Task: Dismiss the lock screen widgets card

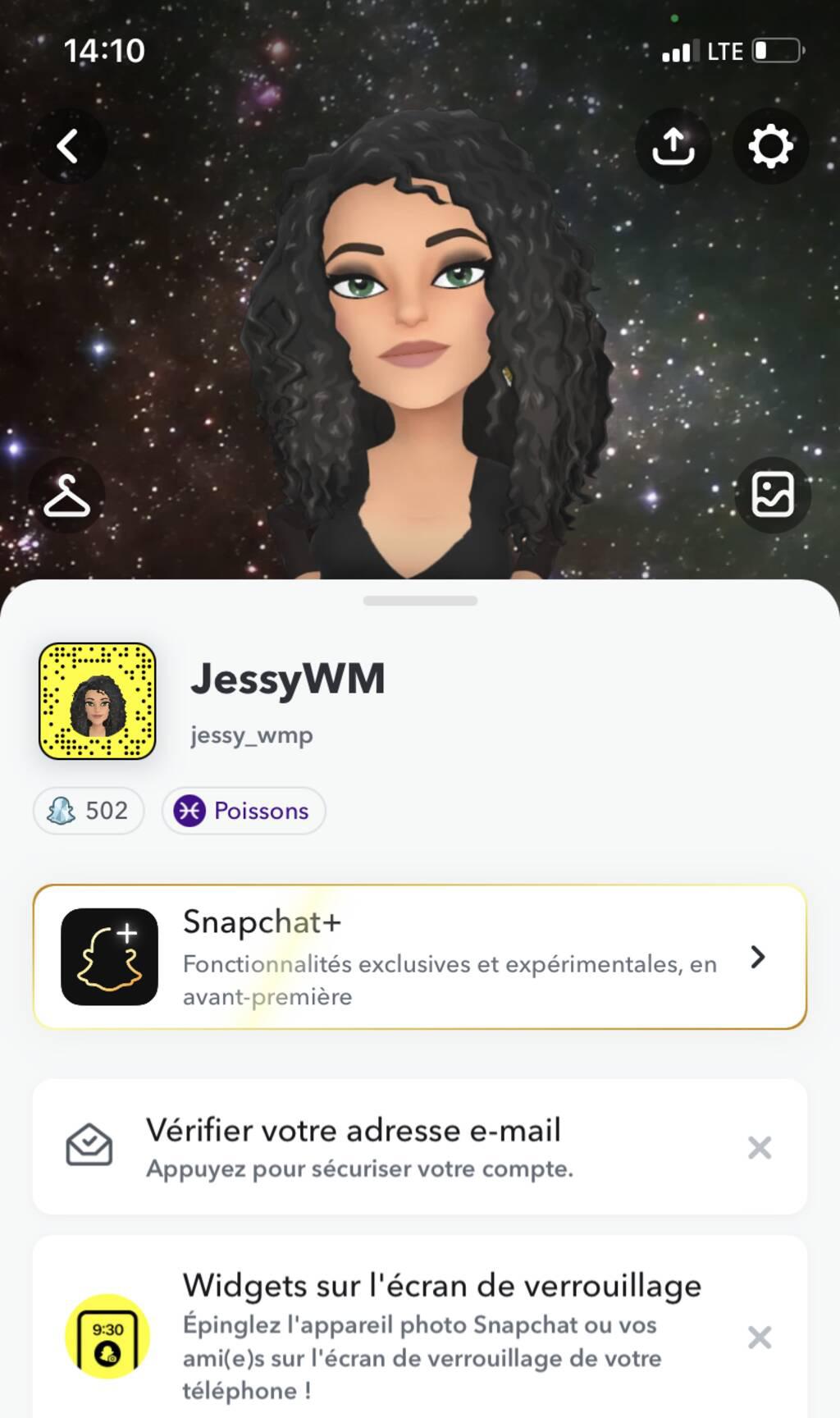Action: click(x=760, y=1338)
